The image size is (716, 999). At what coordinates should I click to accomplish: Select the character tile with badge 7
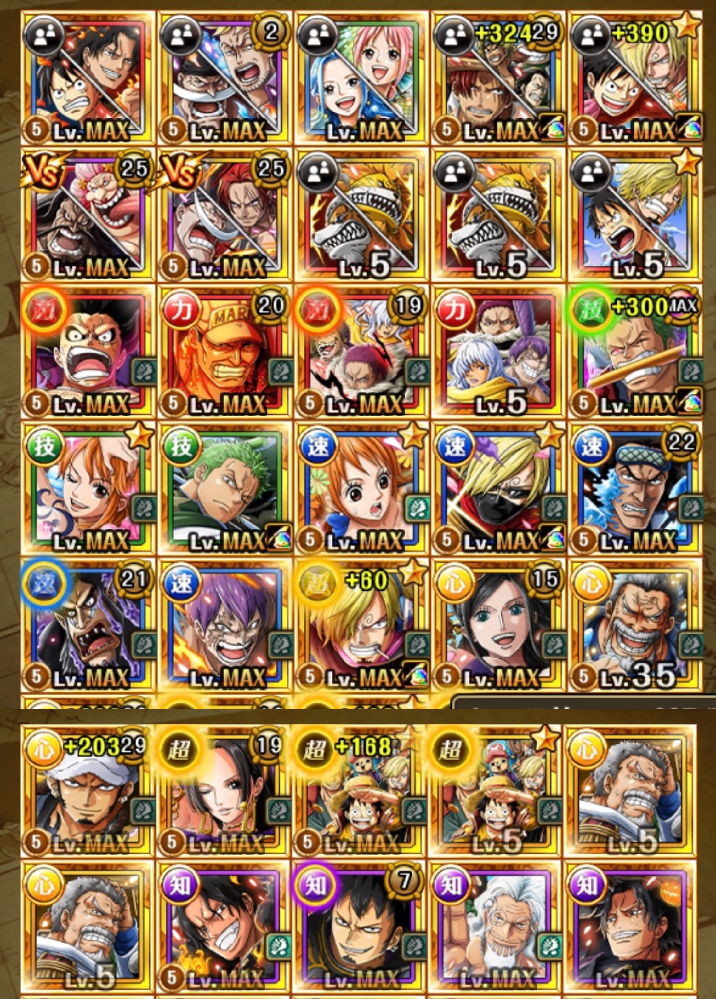[x=360, y=926]
